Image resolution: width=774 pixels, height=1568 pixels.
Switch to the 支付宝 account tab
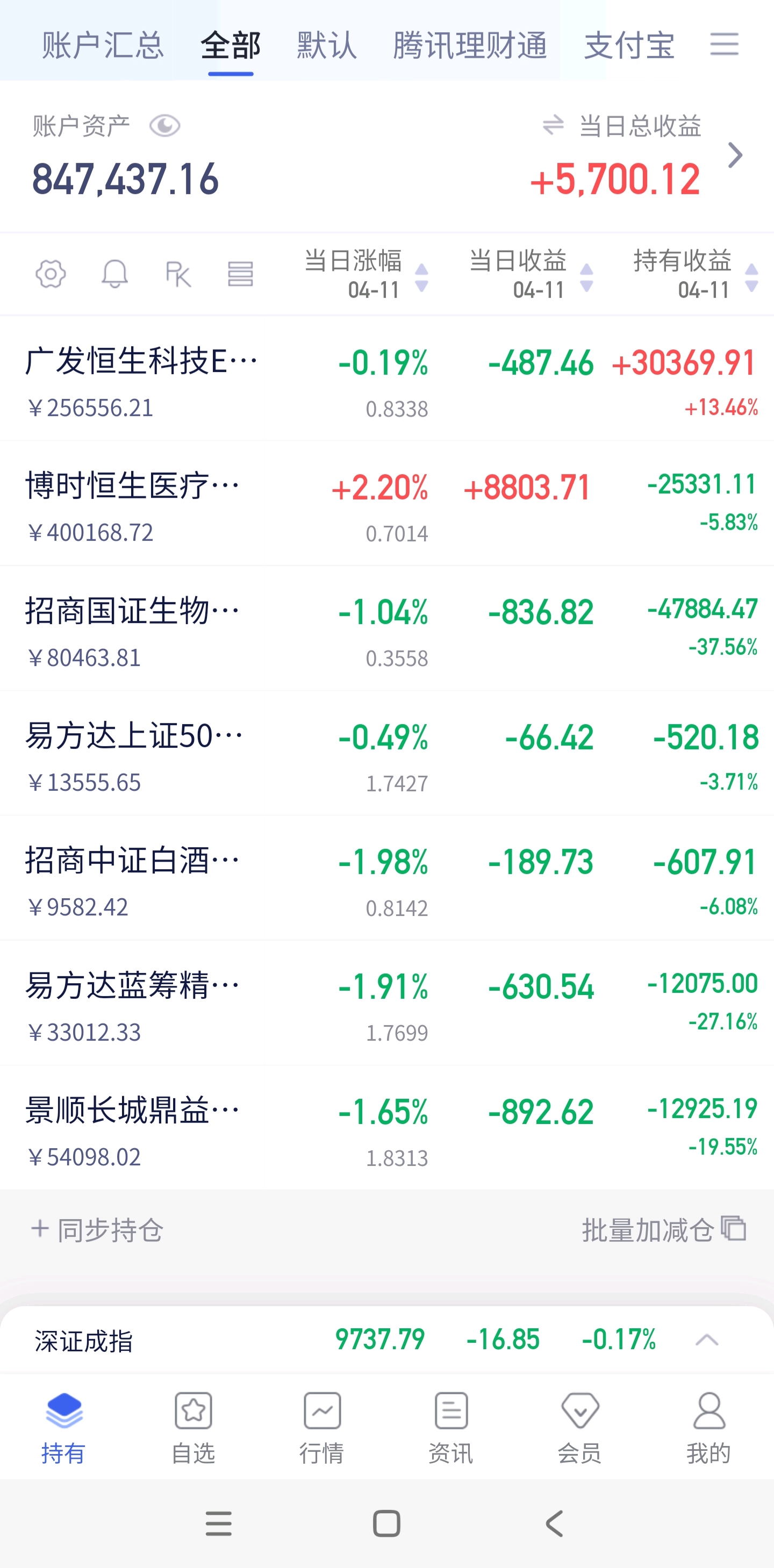(x=629, y=46)
